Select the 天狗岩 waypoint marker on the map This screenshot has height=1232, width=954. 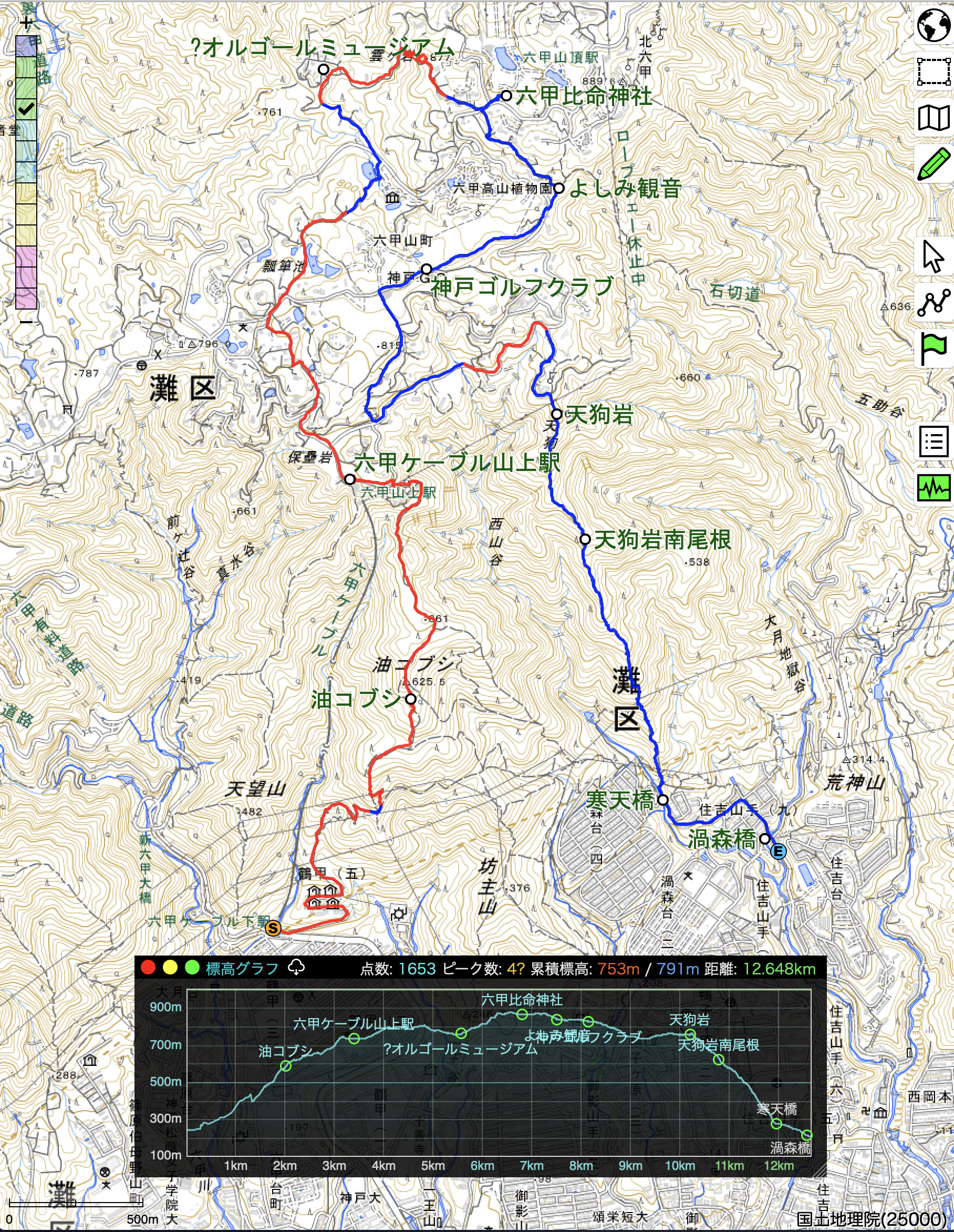556,414
